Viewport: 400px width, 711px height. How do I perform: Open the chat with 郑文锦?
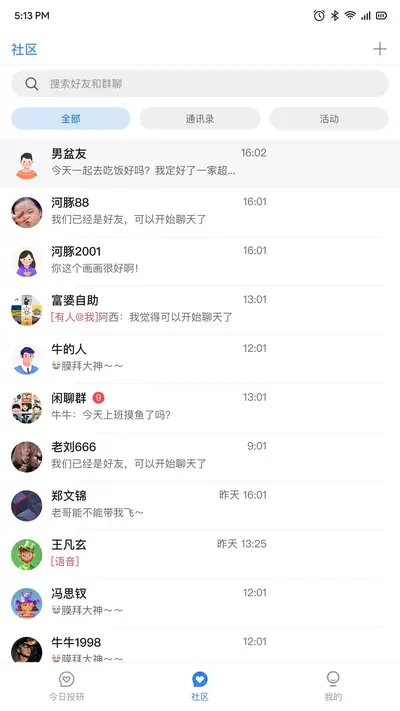[200, 506]
